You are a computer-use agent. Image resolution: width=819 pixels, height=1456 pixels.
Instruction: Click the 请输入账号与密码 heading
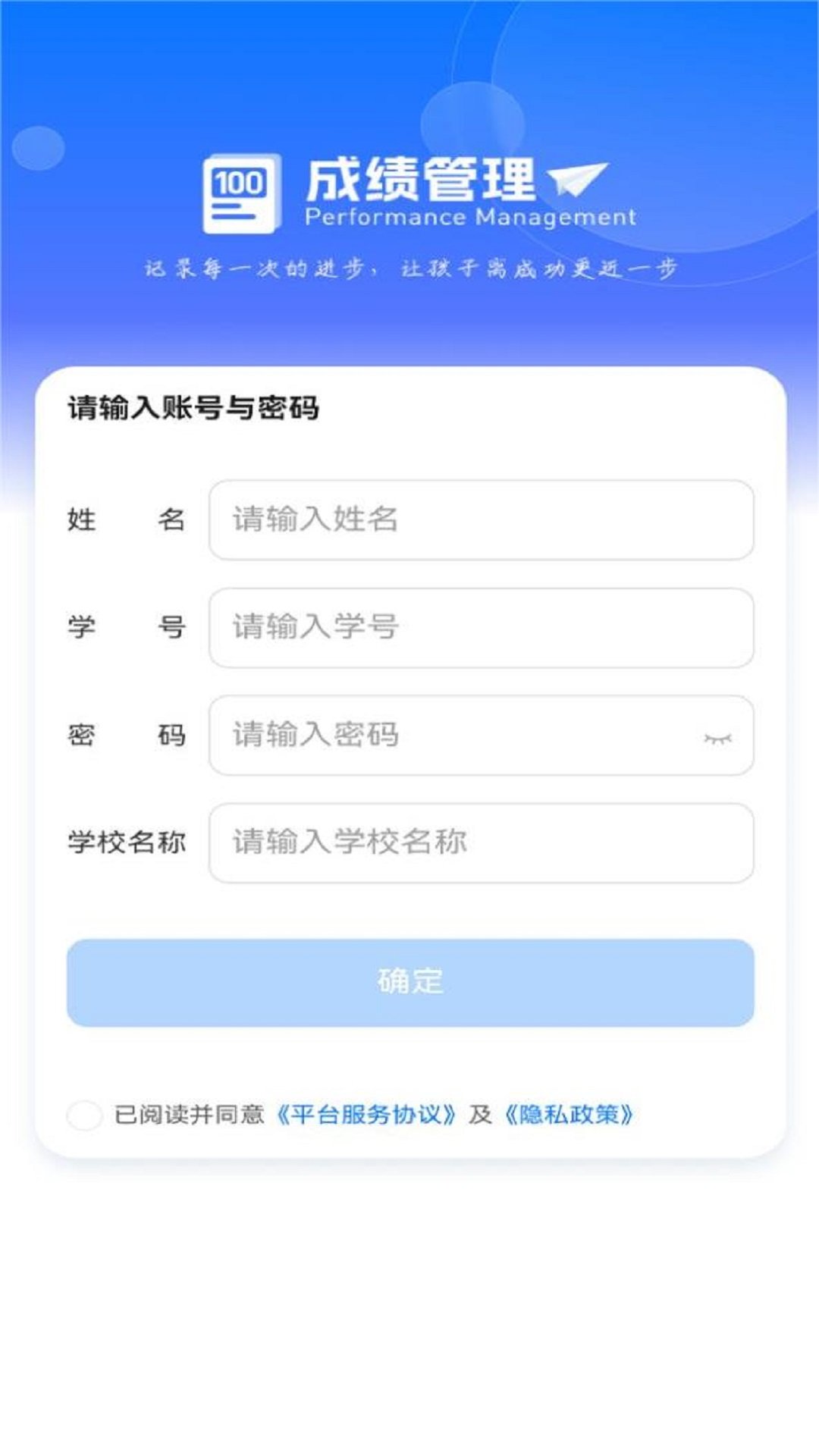click(x=193, y=407)
